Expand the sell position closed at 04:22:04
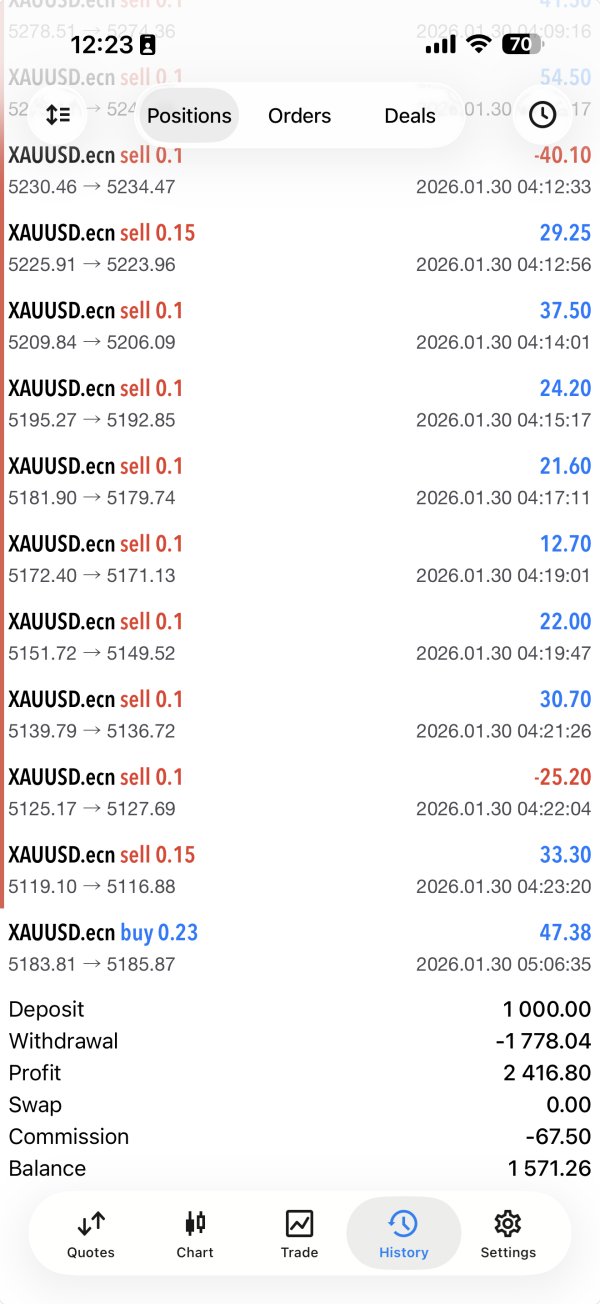 (x=300, y=792)
